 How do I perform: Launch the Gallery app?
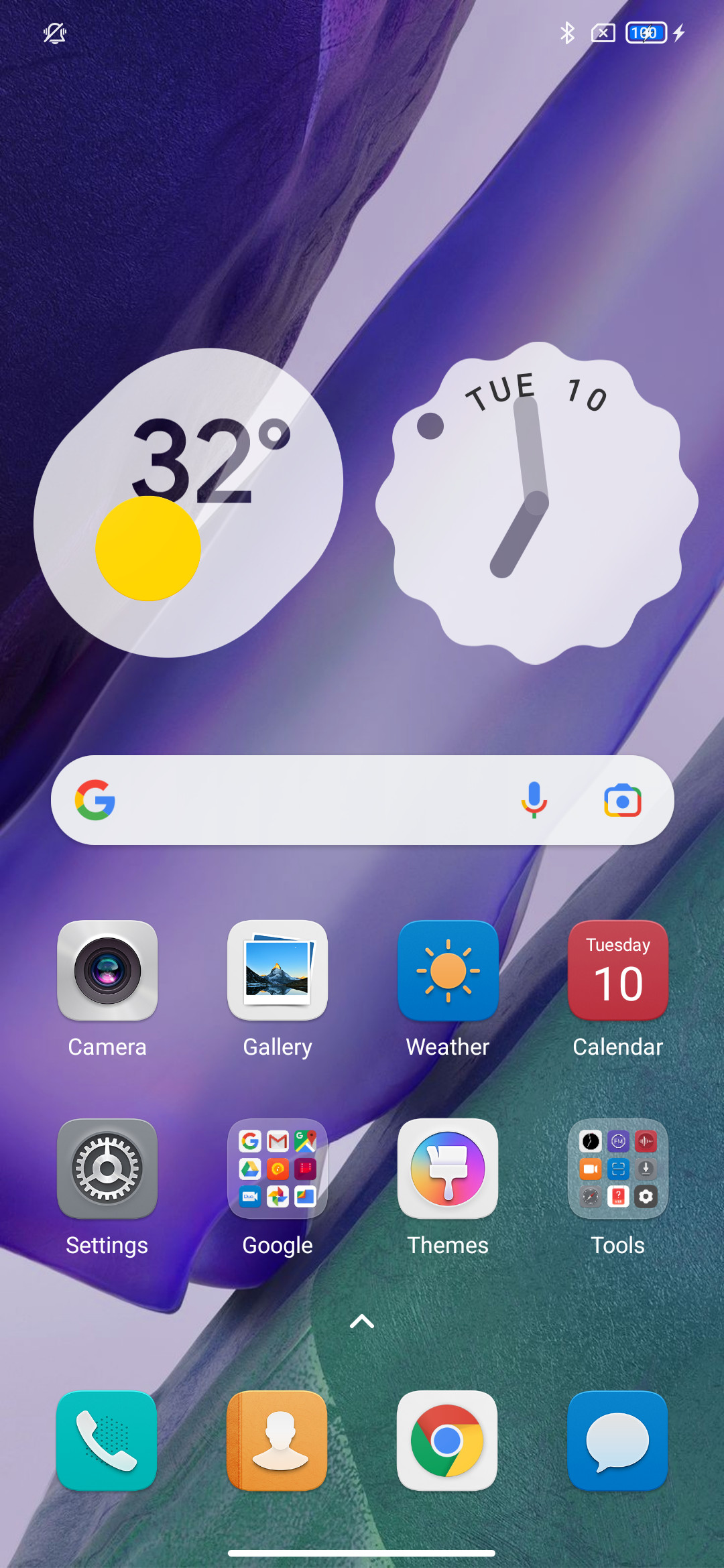(278, 971)
